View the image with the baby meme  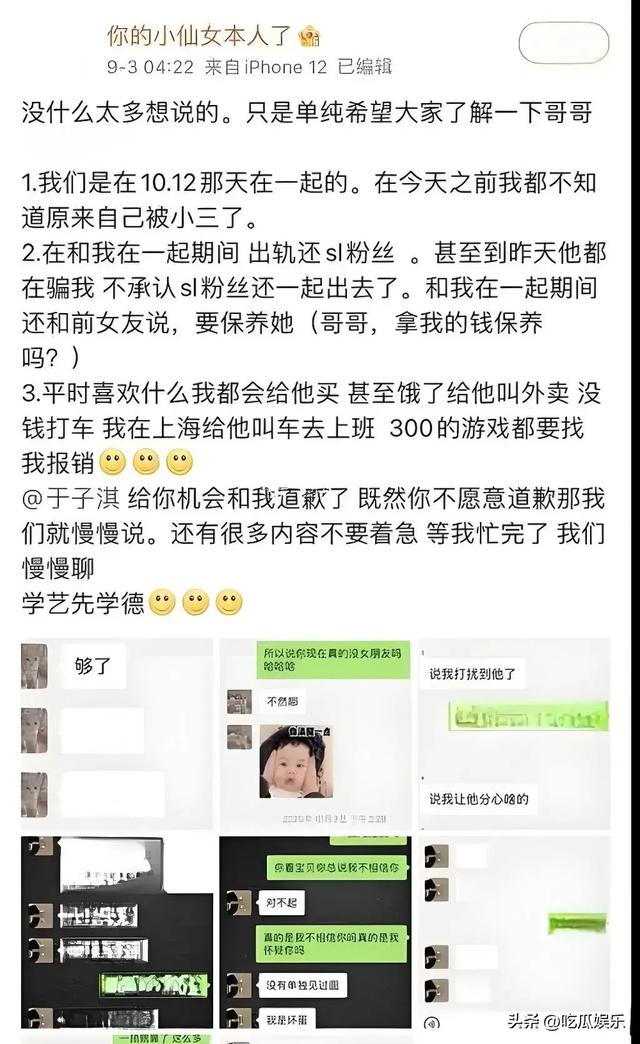315,732
